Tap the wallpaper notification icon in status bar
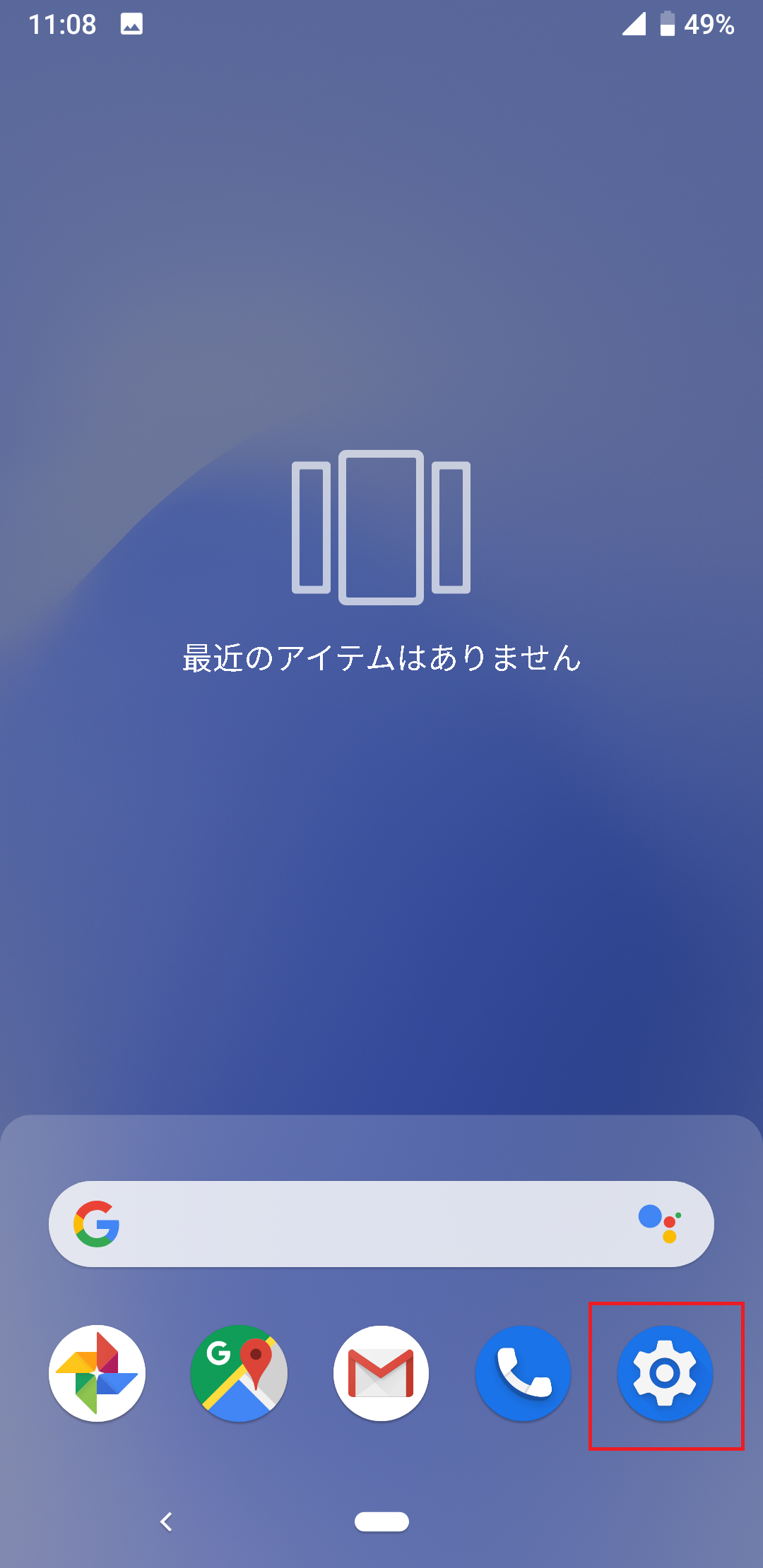 tap(133, 23)
